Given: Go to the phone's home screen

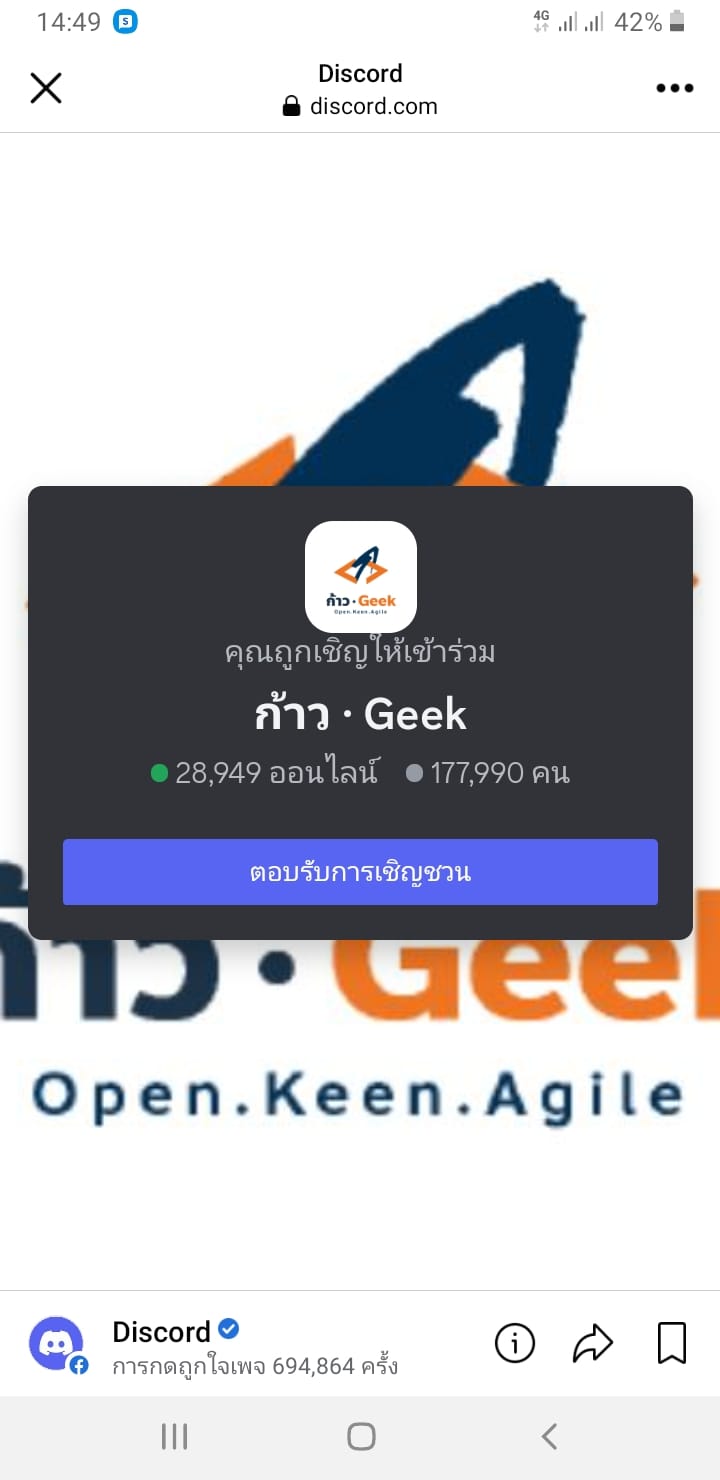Looking at the screenshot, I should 360,1437.
